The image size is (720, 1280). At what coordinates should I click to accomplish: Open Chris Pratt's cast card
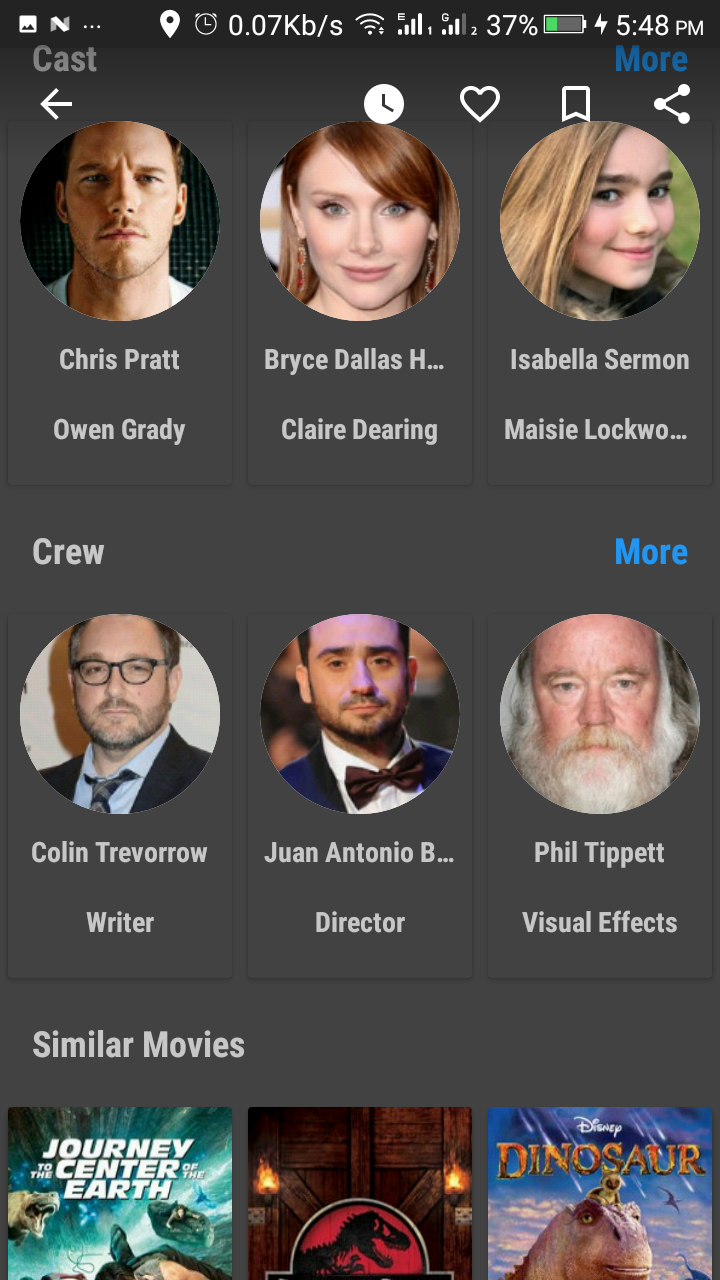click(120, 300)
